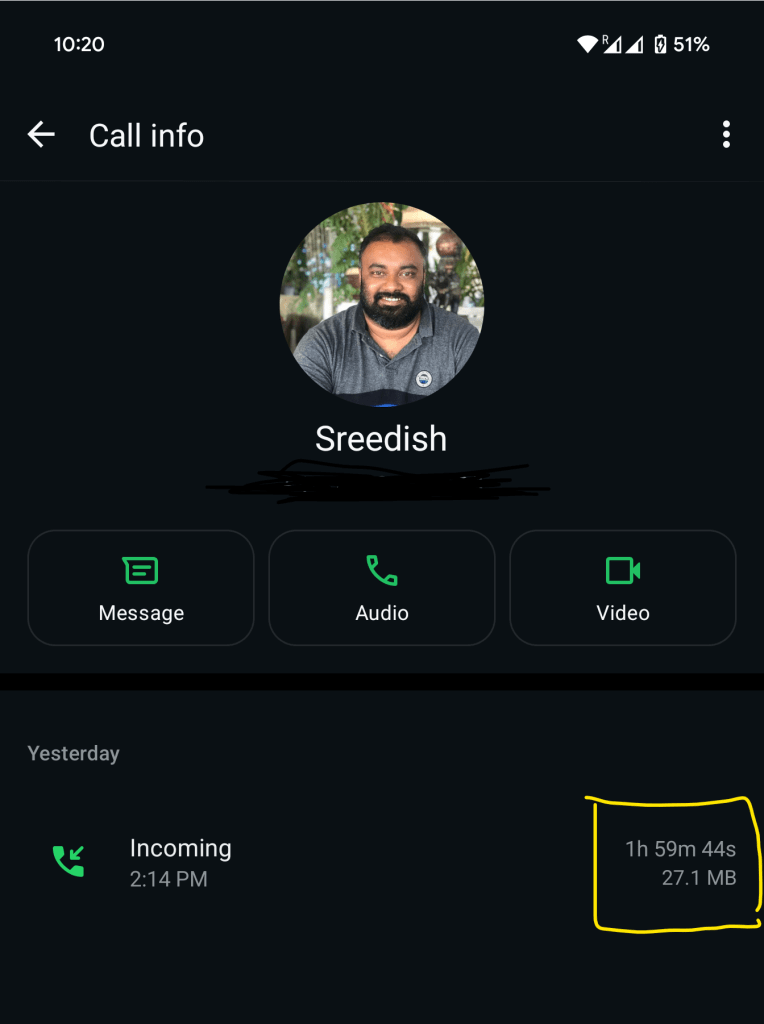Screen dimensions: 764x1024
Task: Go back from Call info
Action: point(41,135)
